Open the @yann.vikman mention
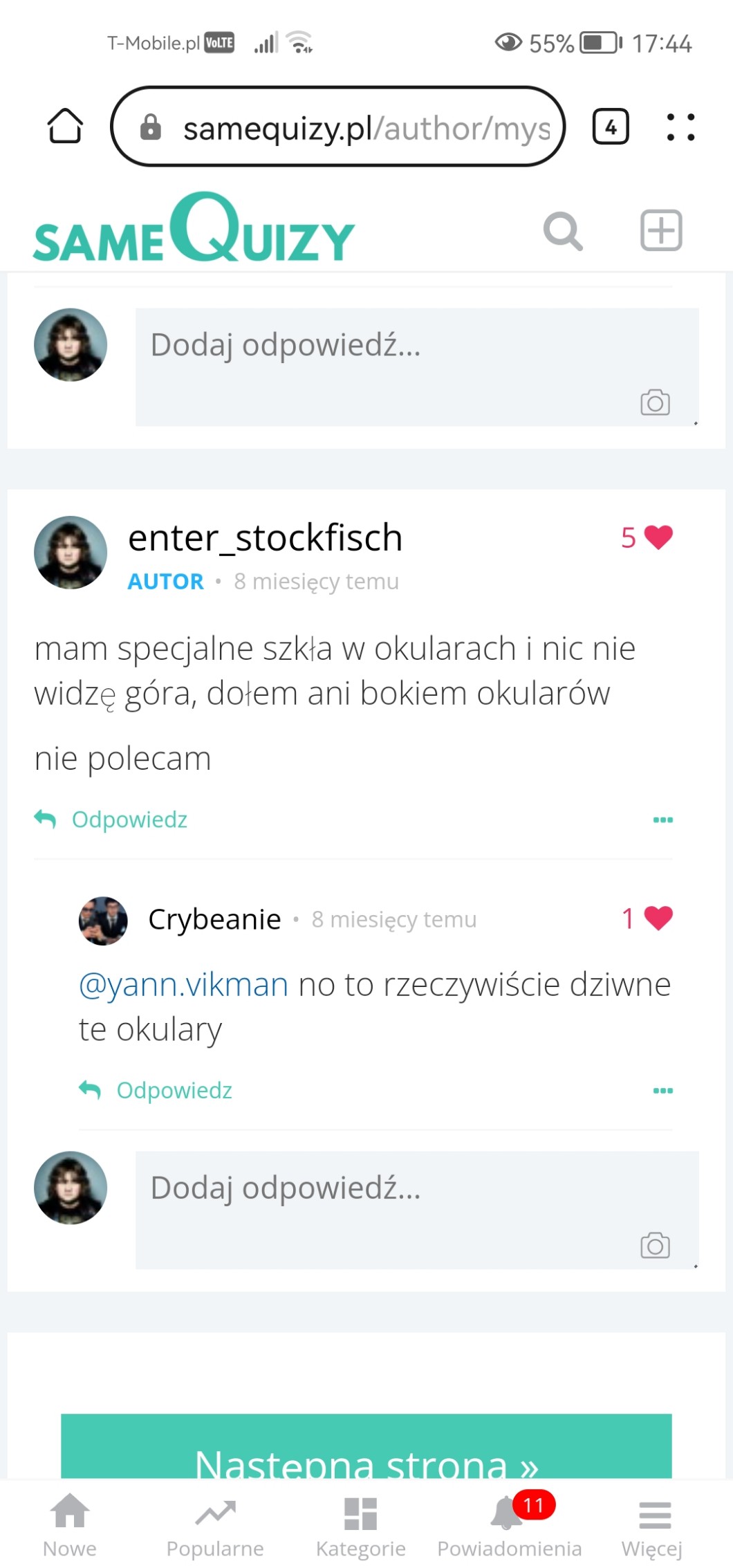 coord(183,985)
